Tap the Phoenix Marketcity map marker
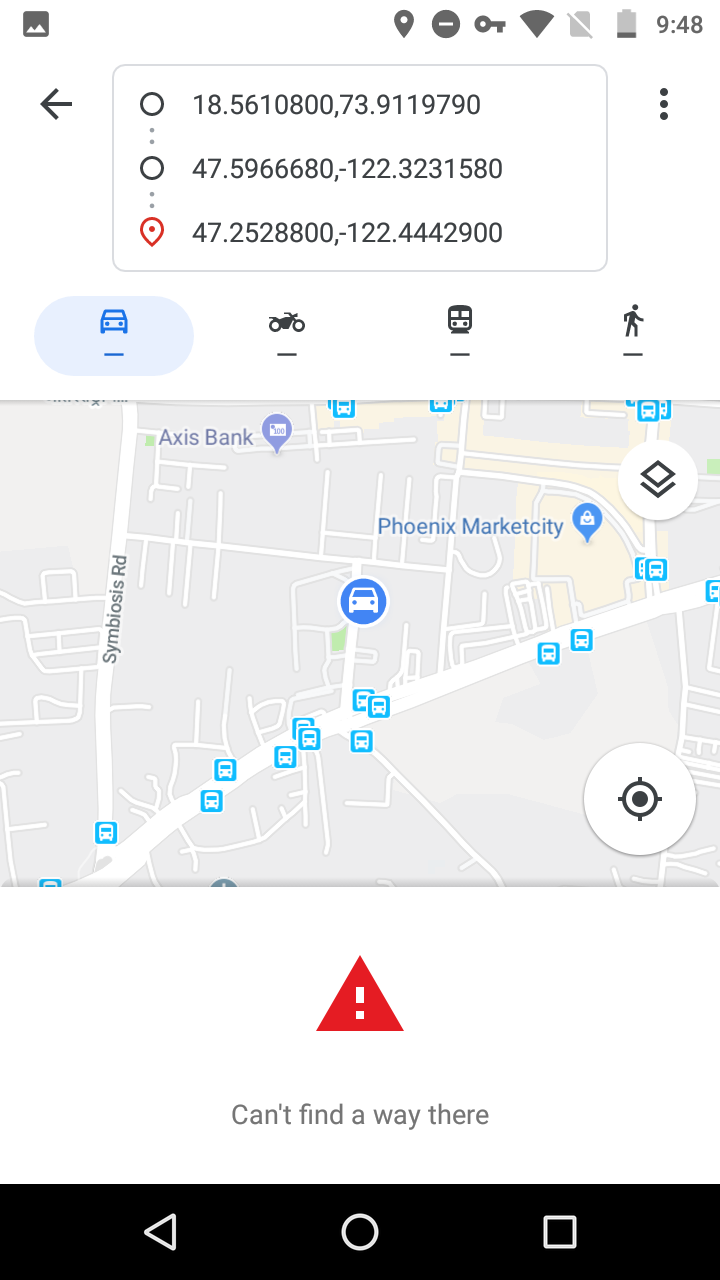 pyautogui.click(x=586, y=520)
